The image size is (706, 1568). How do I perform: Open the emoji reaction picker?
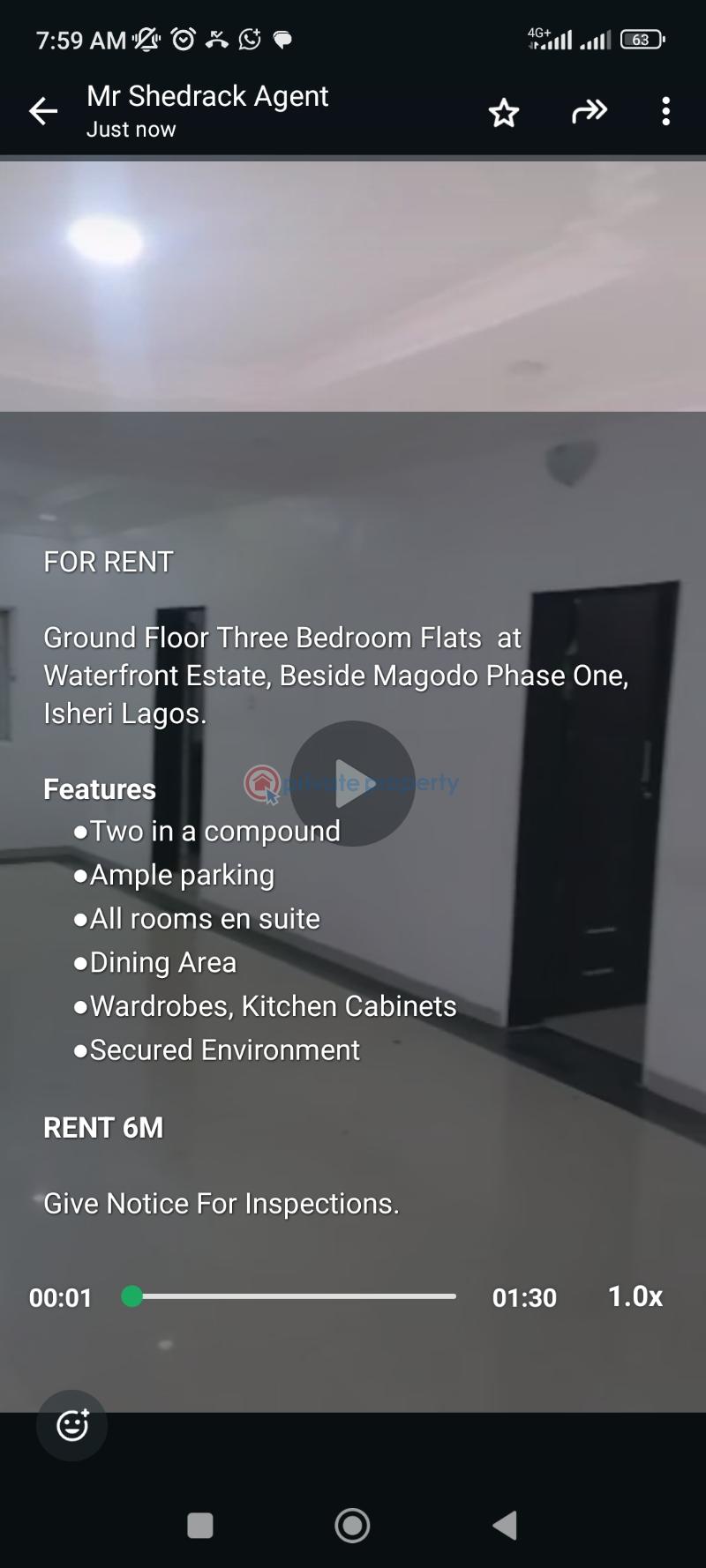(x=71, y=1425)
